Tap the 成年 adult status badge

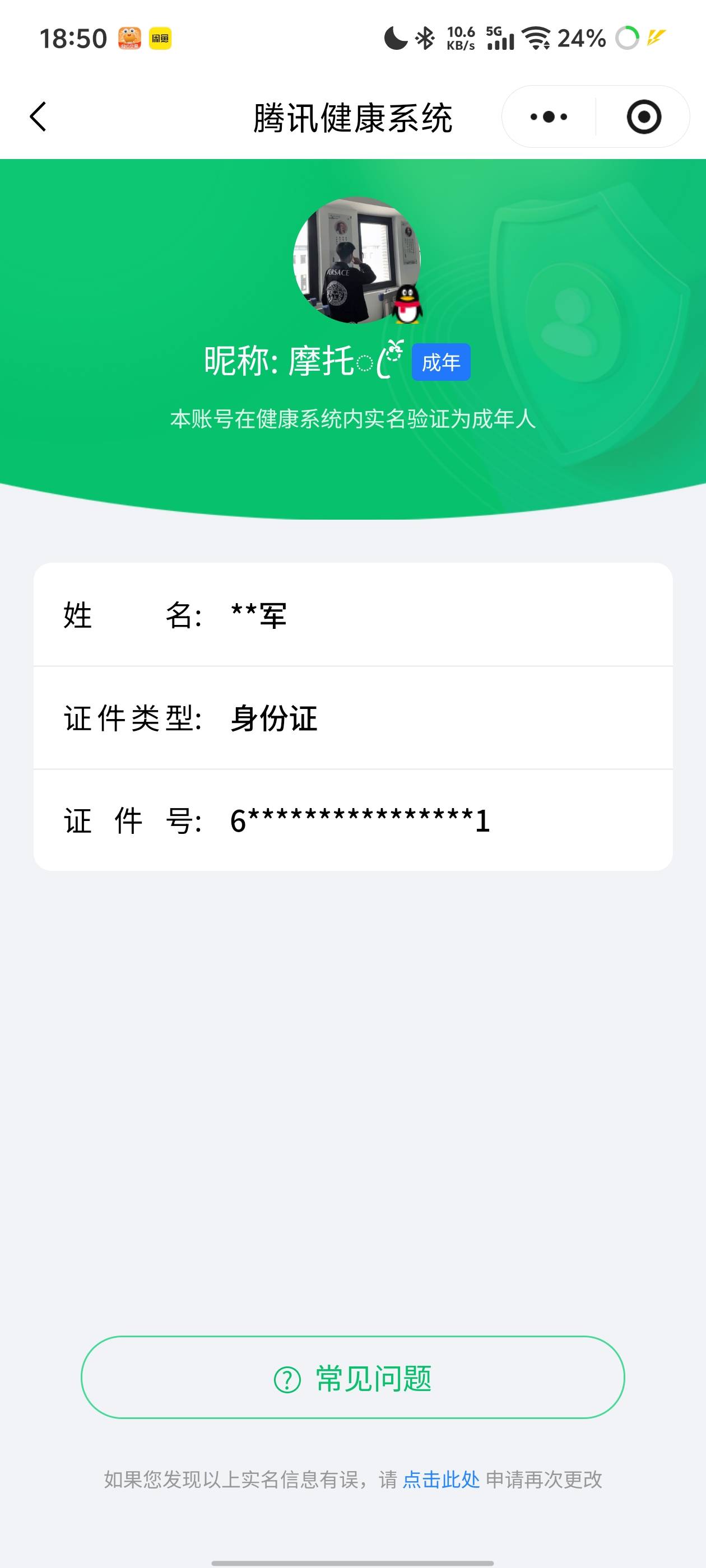pyautogui.click(x=442, y=362)
